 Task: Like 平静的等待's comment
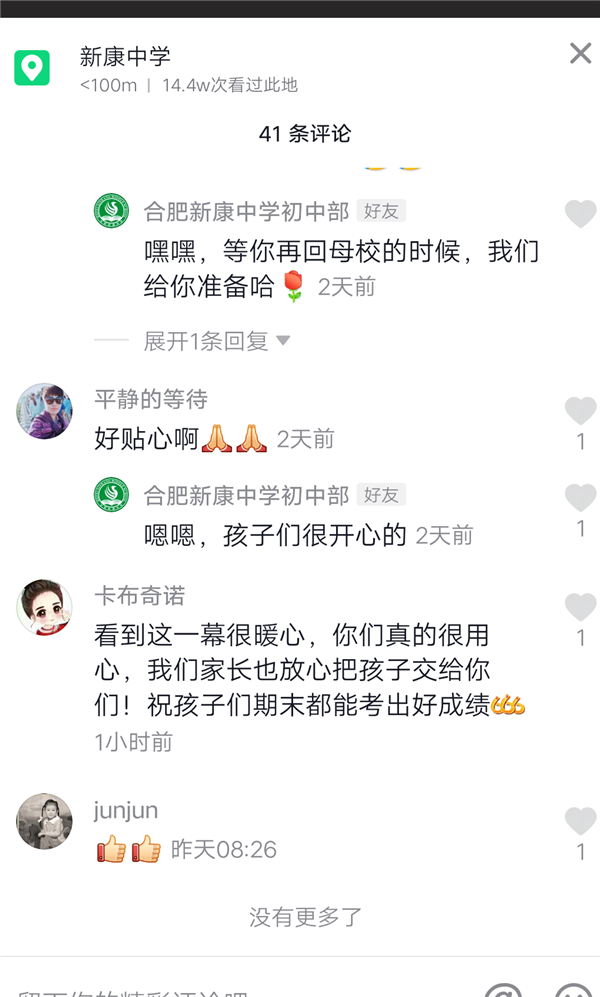click(x=580, y=411)
